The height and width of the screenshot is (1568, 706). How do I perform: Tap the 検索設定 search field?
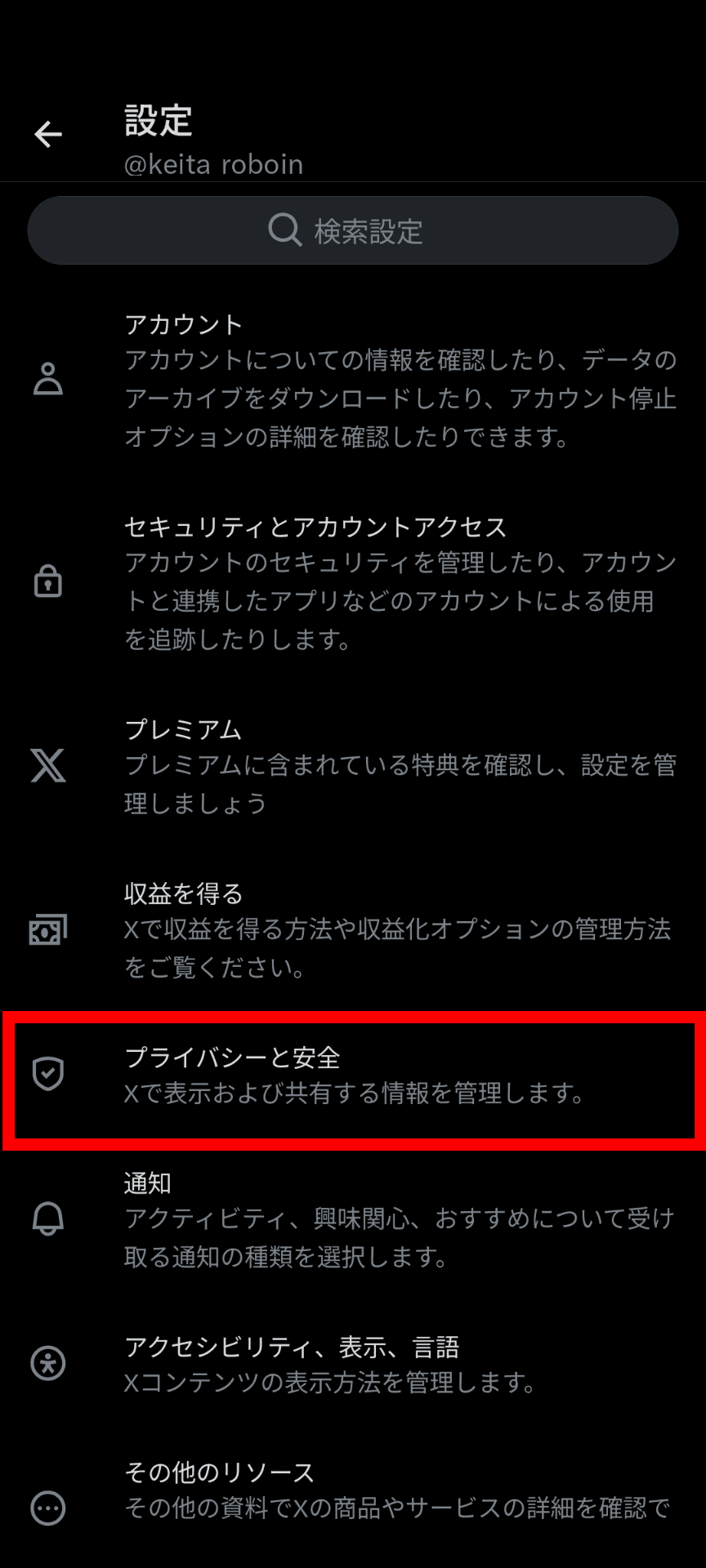353,230
